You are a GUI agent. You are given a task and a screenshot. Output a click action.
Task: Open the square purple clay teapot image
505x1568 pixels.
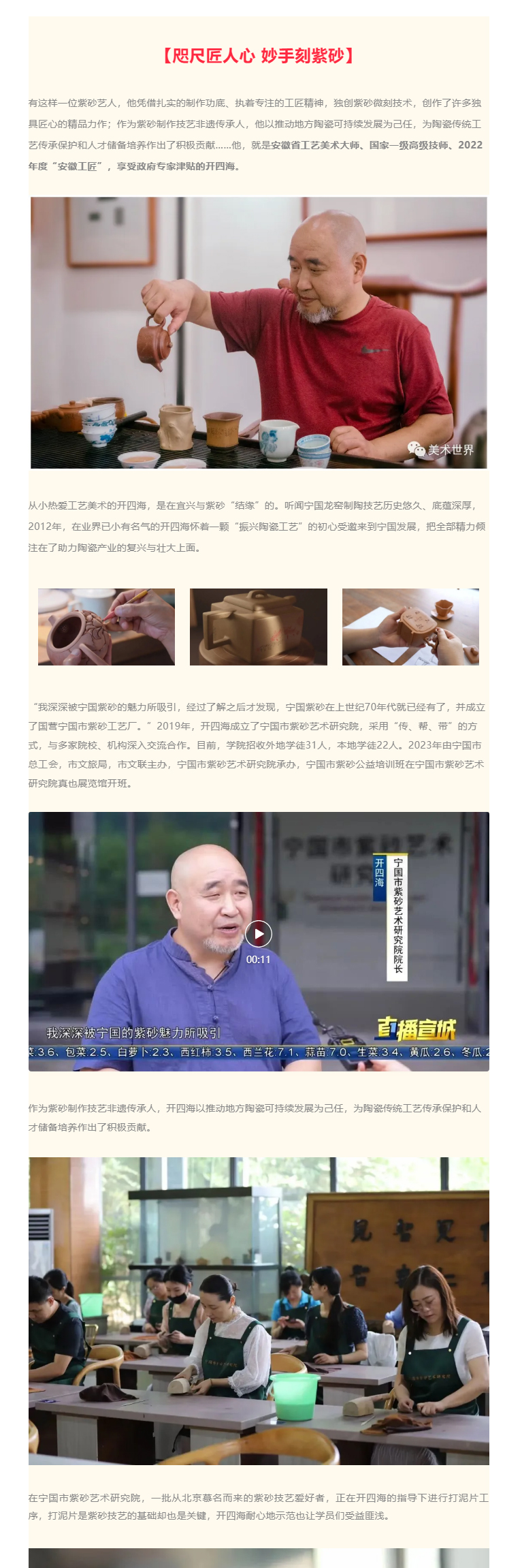click(x=259, y=627)
